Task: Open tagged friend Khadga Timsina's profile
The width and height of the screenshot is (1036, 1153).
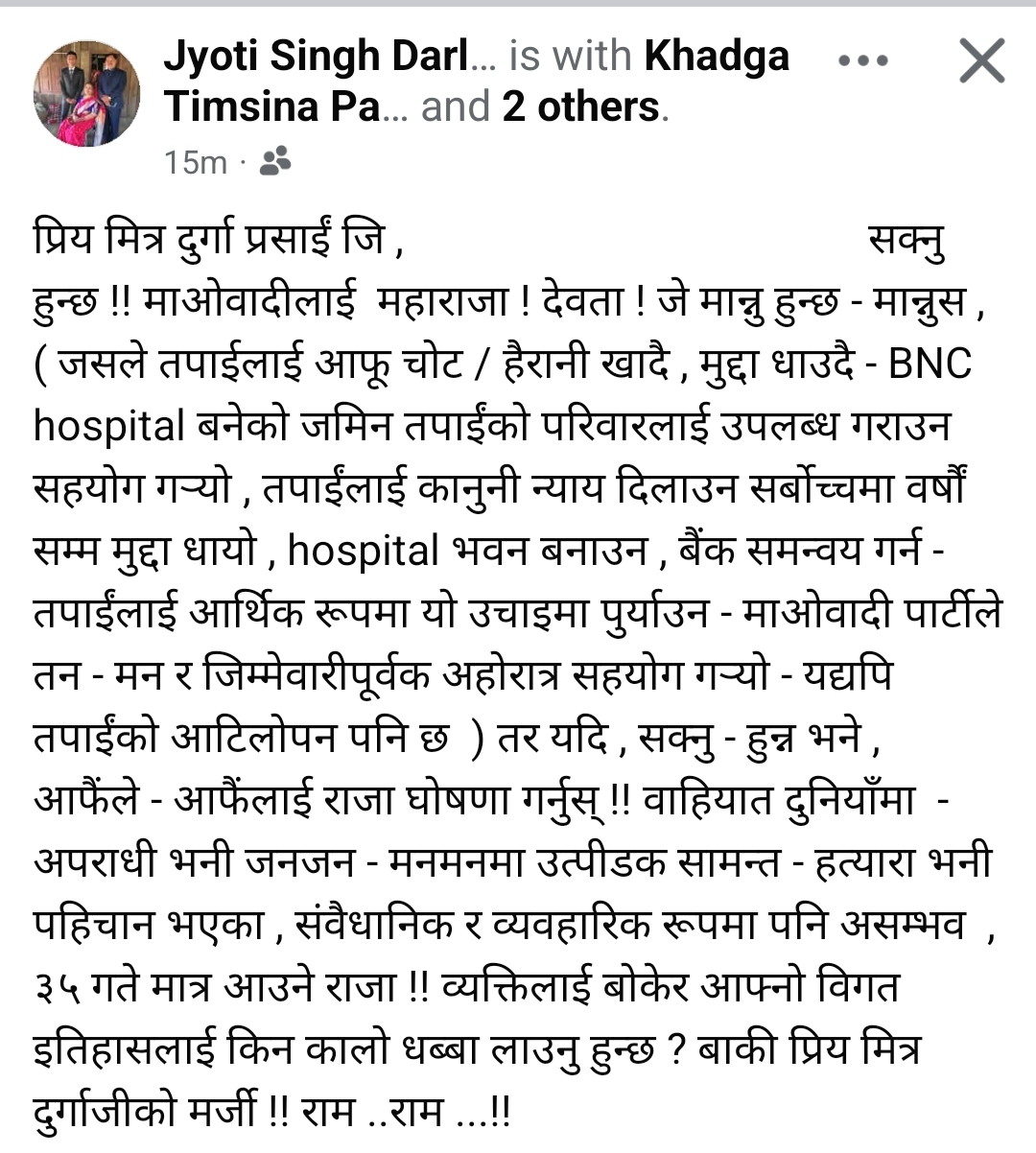Action: pyautogui.click(x=716, y=57)
